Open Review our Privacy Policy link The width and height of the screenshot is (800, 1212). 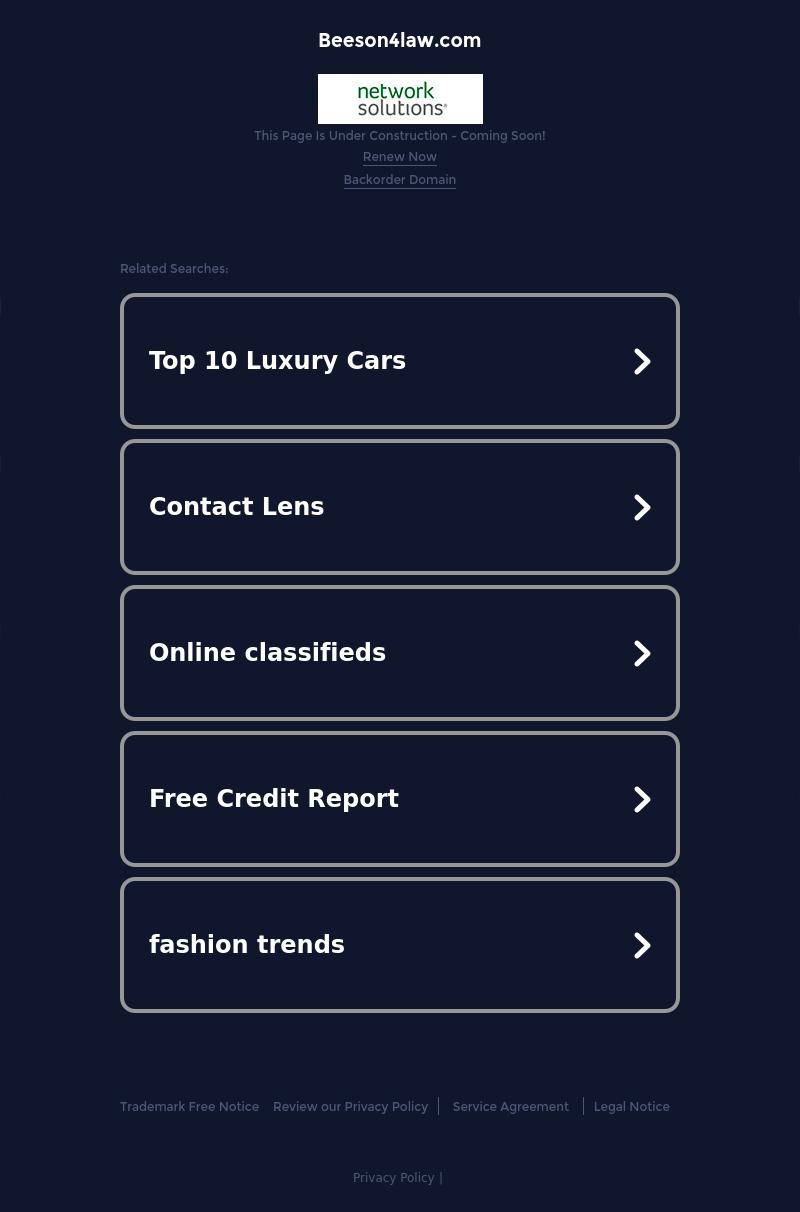[350, 1107]
